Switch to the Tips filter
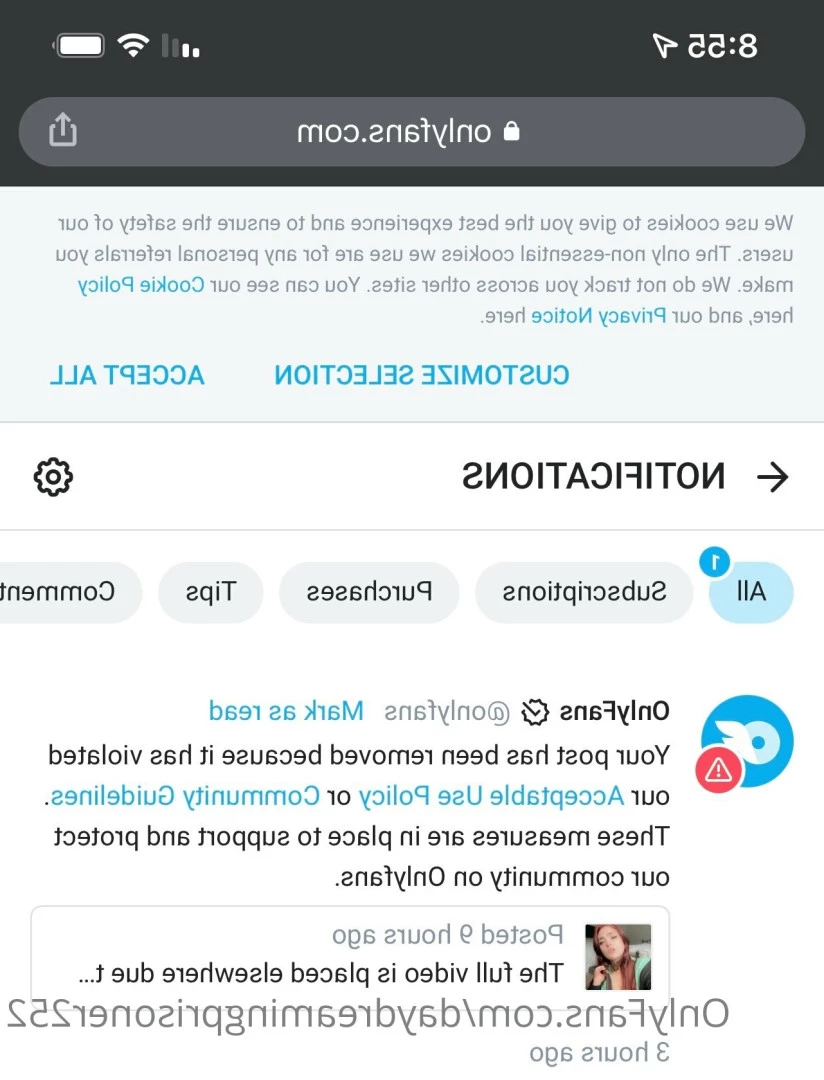The width and height of the screenshot is (824, 1080). [211, 592]
